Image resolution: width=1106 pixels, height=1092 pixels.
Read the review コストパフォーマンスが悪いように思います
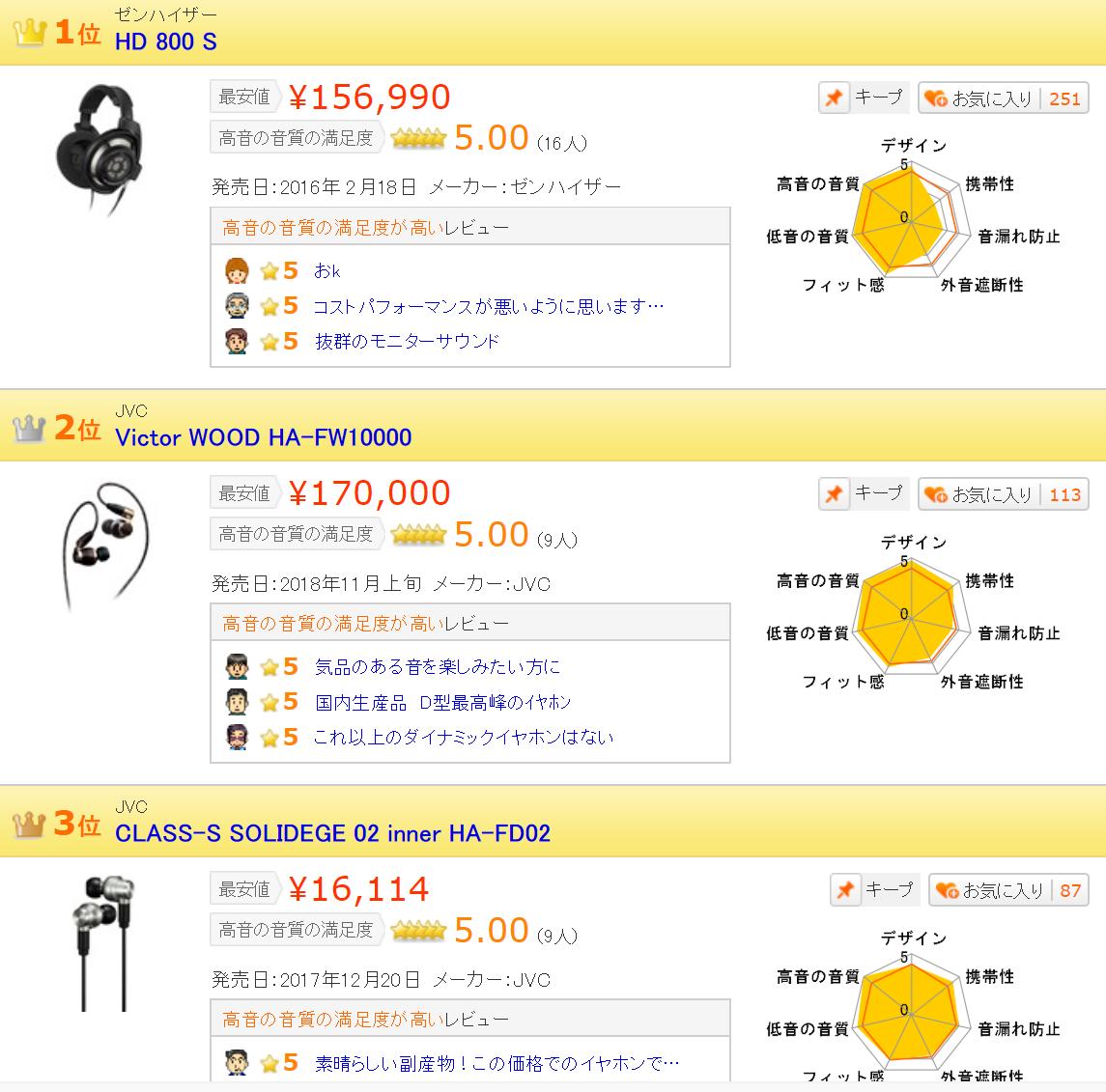tap(488, 306)
